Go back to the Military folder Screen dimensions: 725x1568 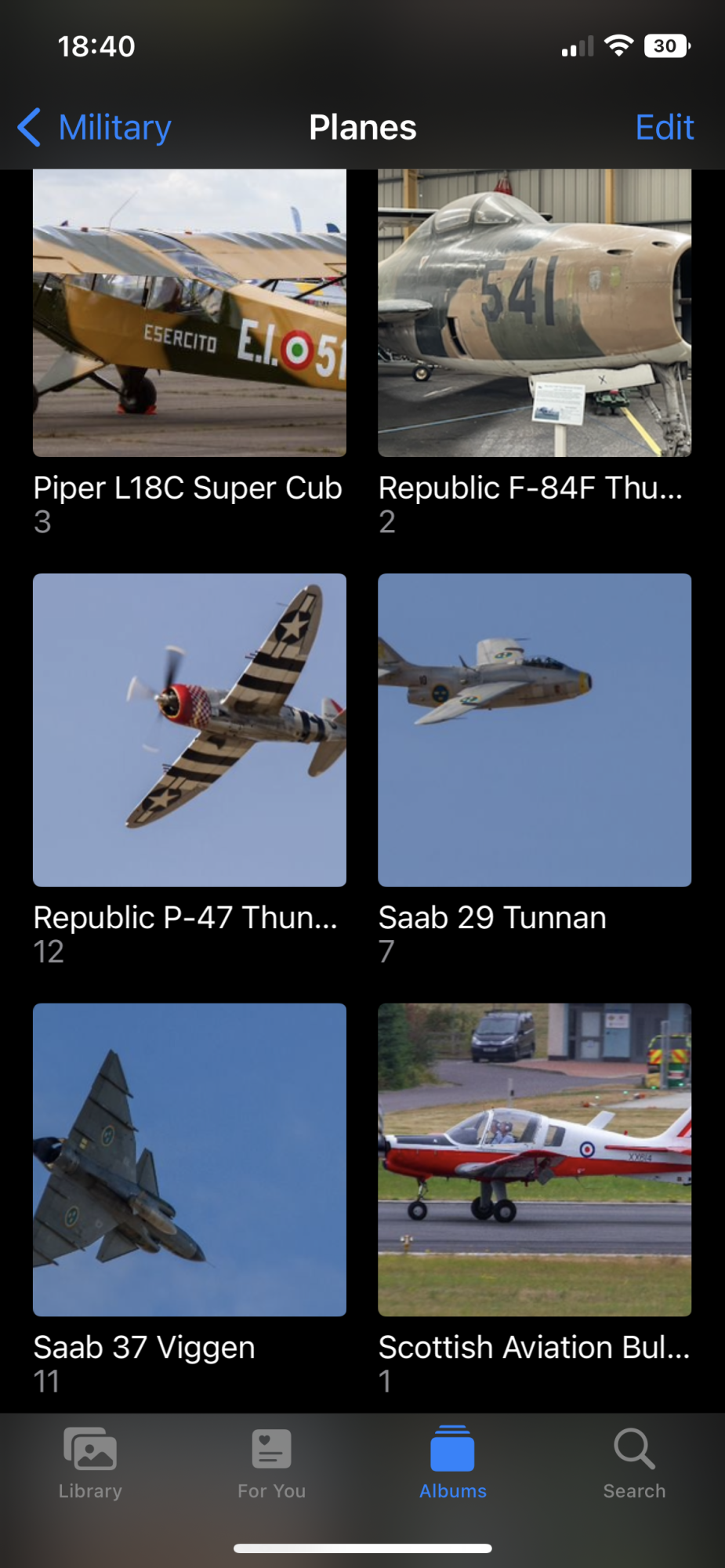[x=96, y=128]
